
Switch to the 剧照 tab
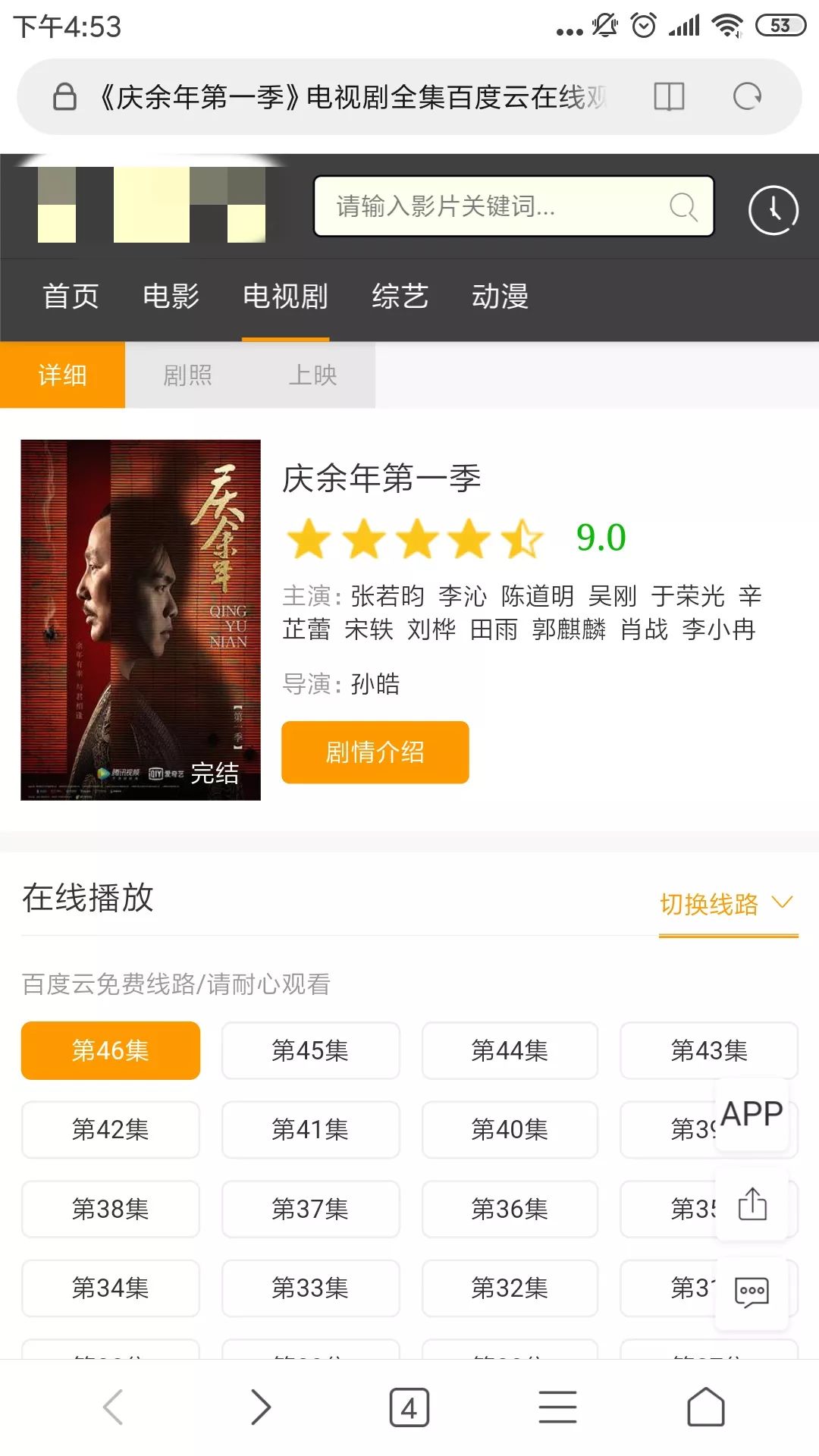tap(188, 373)
